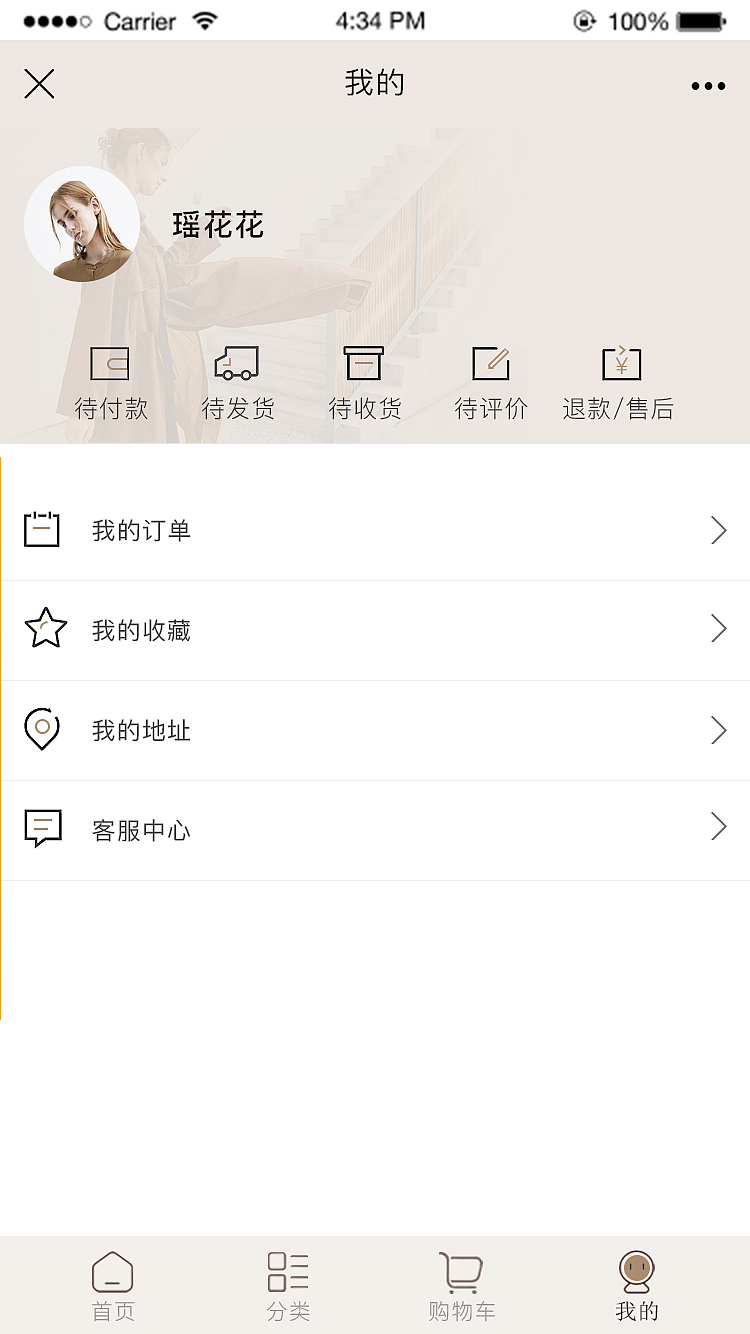Select the shopping cart icon in bottom bar
Image resolution: width=750 pixels, height=1334 pixels.
[x=462, y=1272]
